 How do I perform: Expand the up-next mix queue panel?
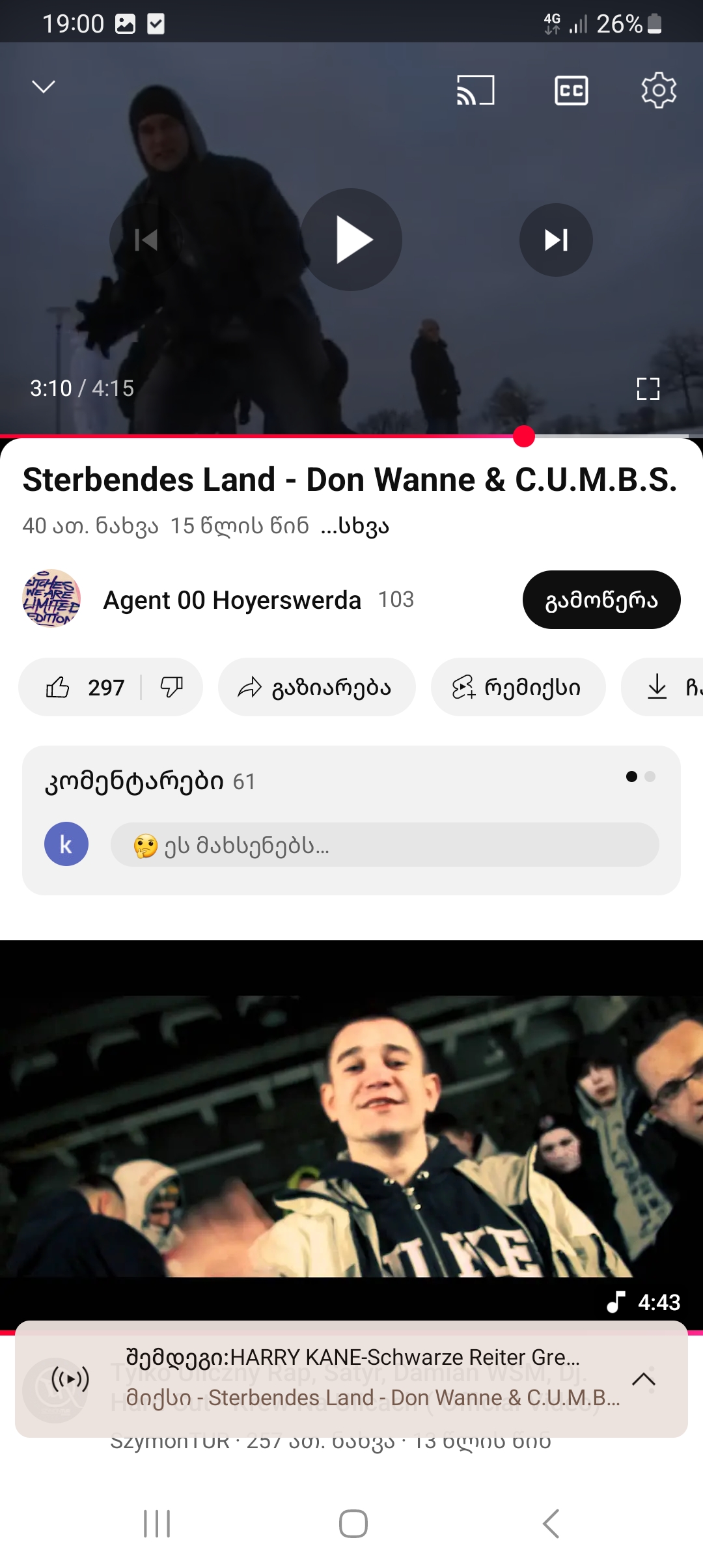click(643, 1379)
